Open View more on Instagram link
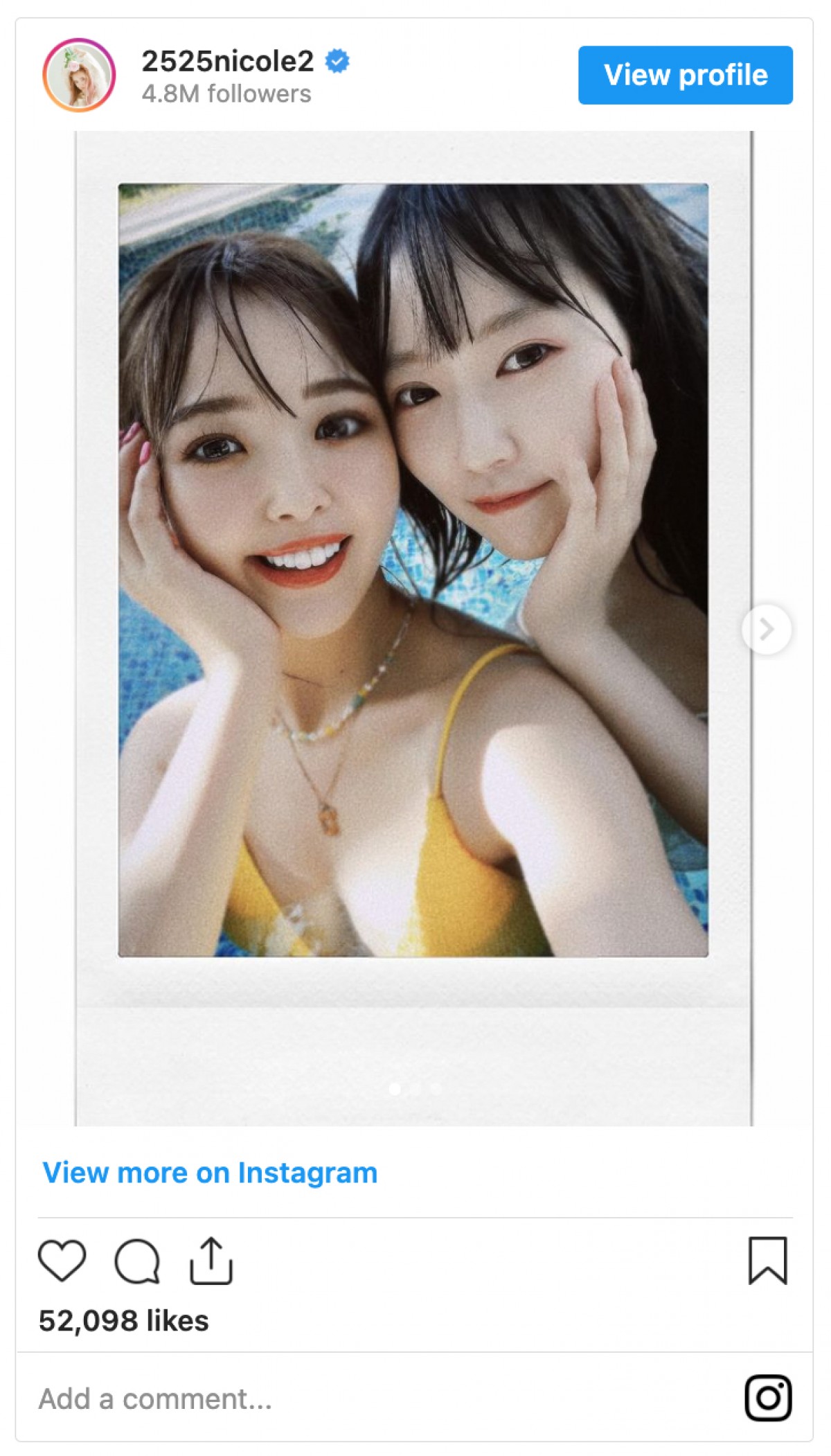This screenshot has width=831, height=1456. (210, 1173)
